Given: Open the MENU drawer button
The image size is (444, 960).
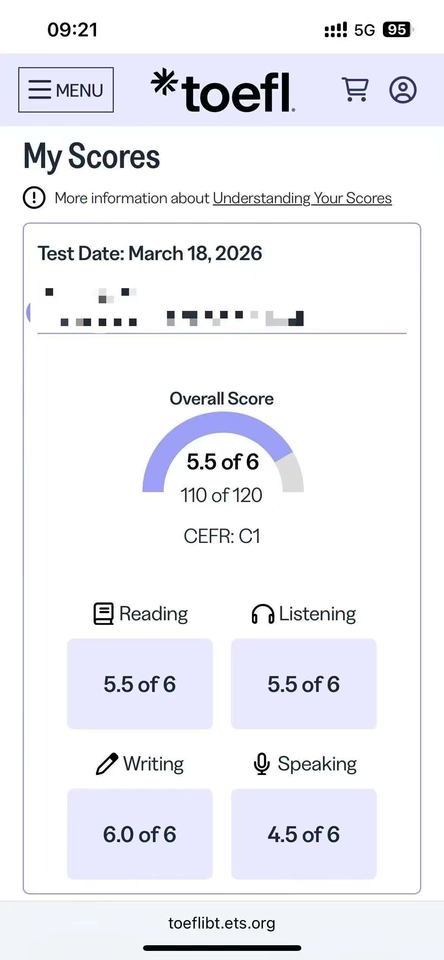Looking at the screenshot, I should 66,90.
